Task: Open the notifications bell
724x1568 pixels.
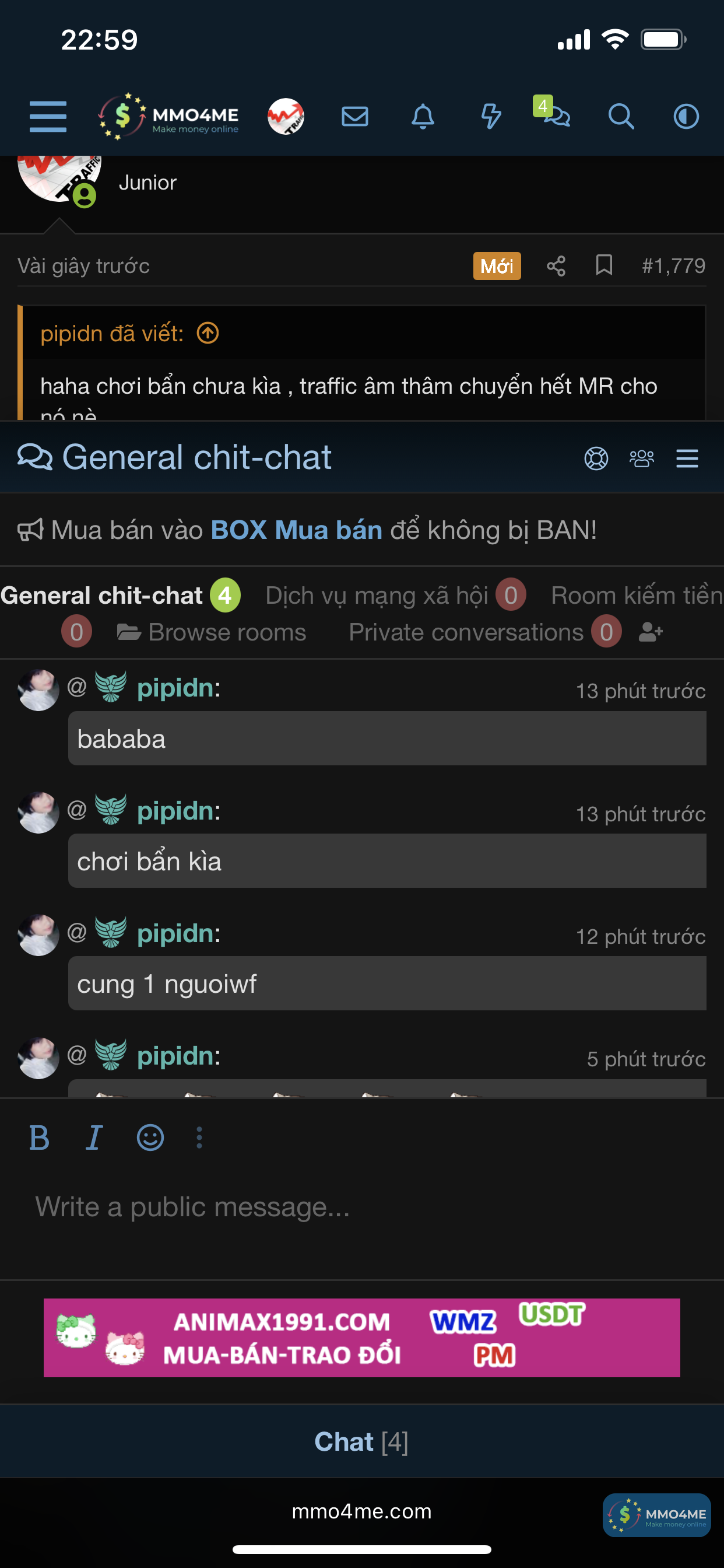Action: pos(423,116)
